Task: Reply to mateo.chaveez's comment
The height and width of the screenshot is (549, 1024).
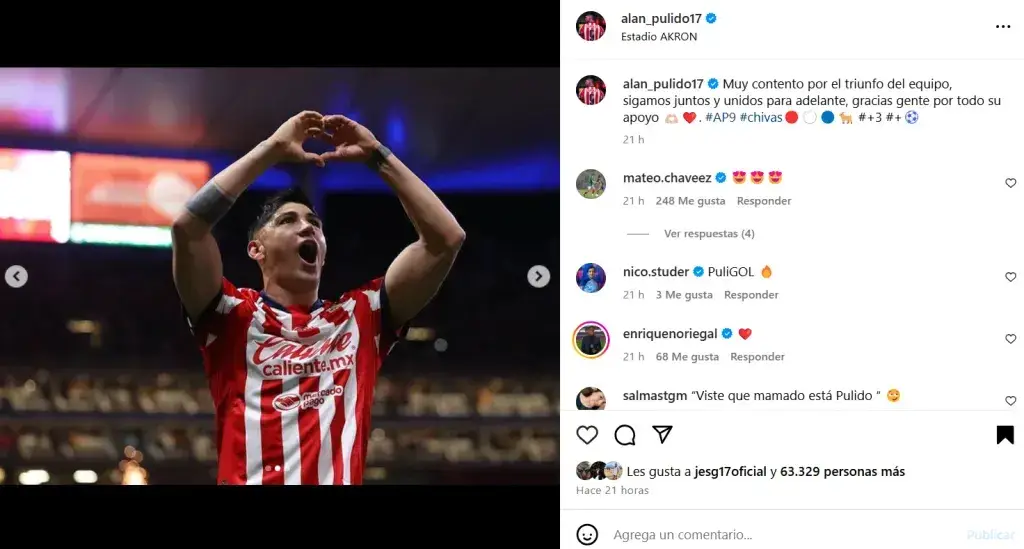Action: [763, 201]
